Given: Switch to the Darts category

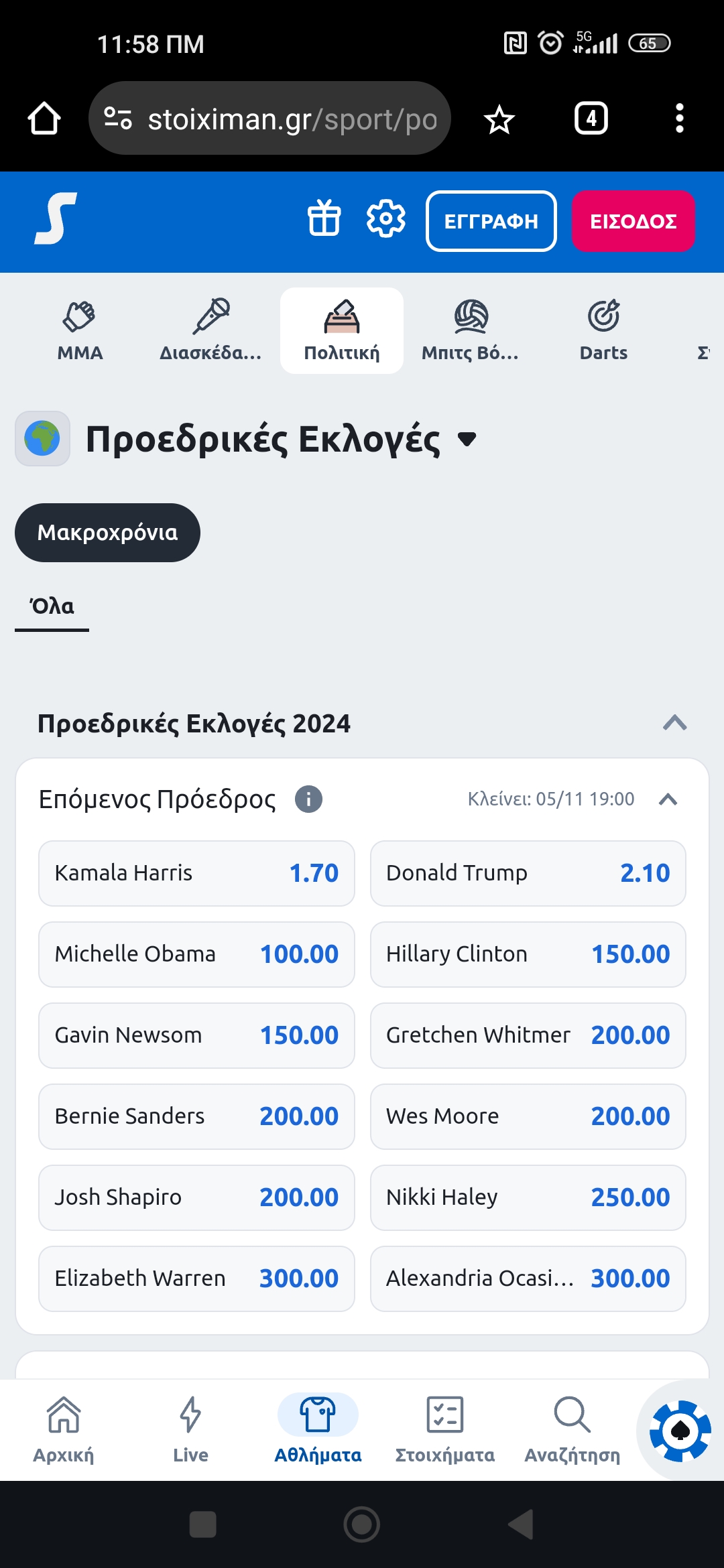Looking at the screenshot, I should (x=603, y=331).
